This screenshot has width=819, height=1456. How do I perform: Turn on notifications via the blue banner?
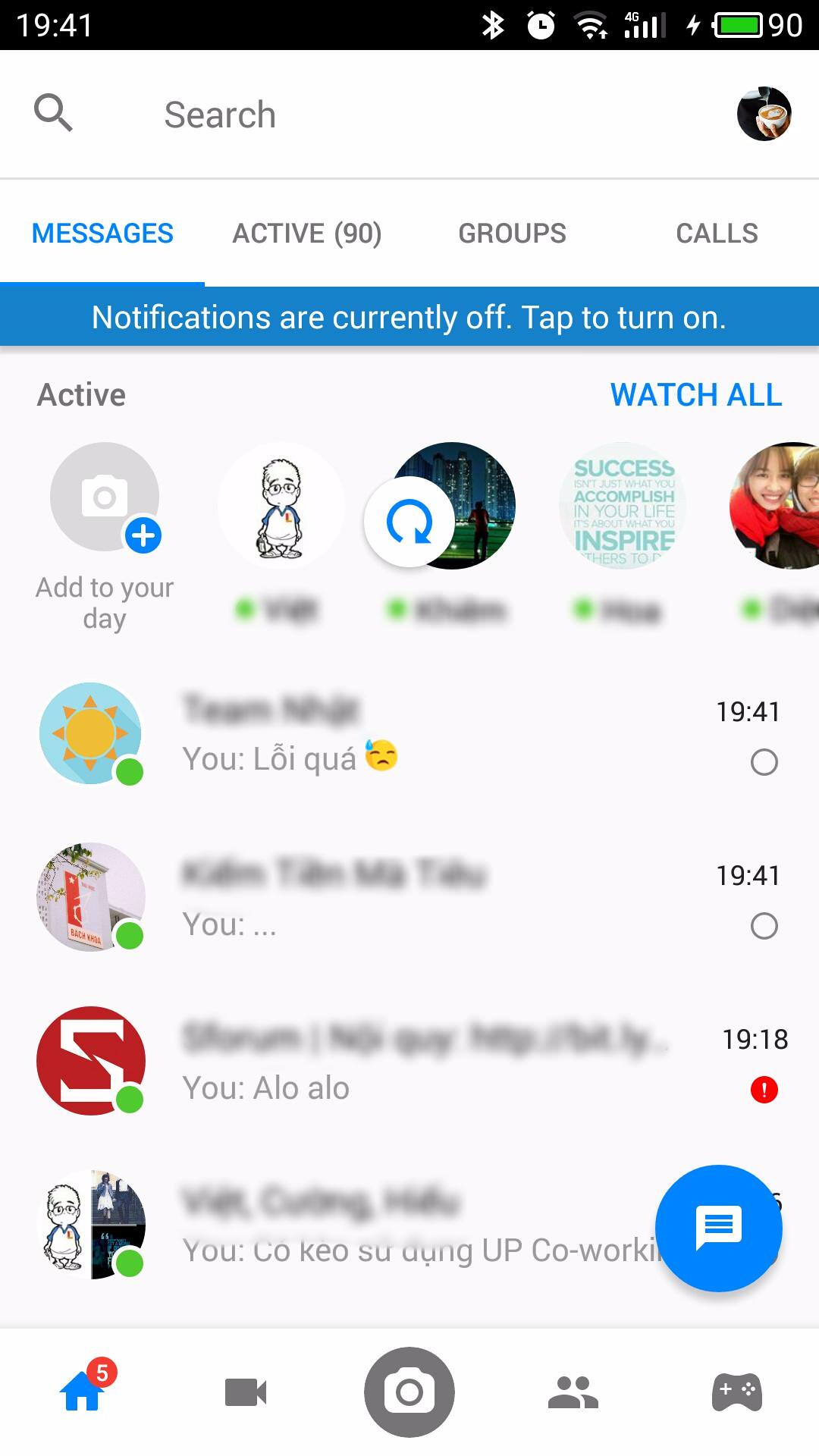point(409,317)
